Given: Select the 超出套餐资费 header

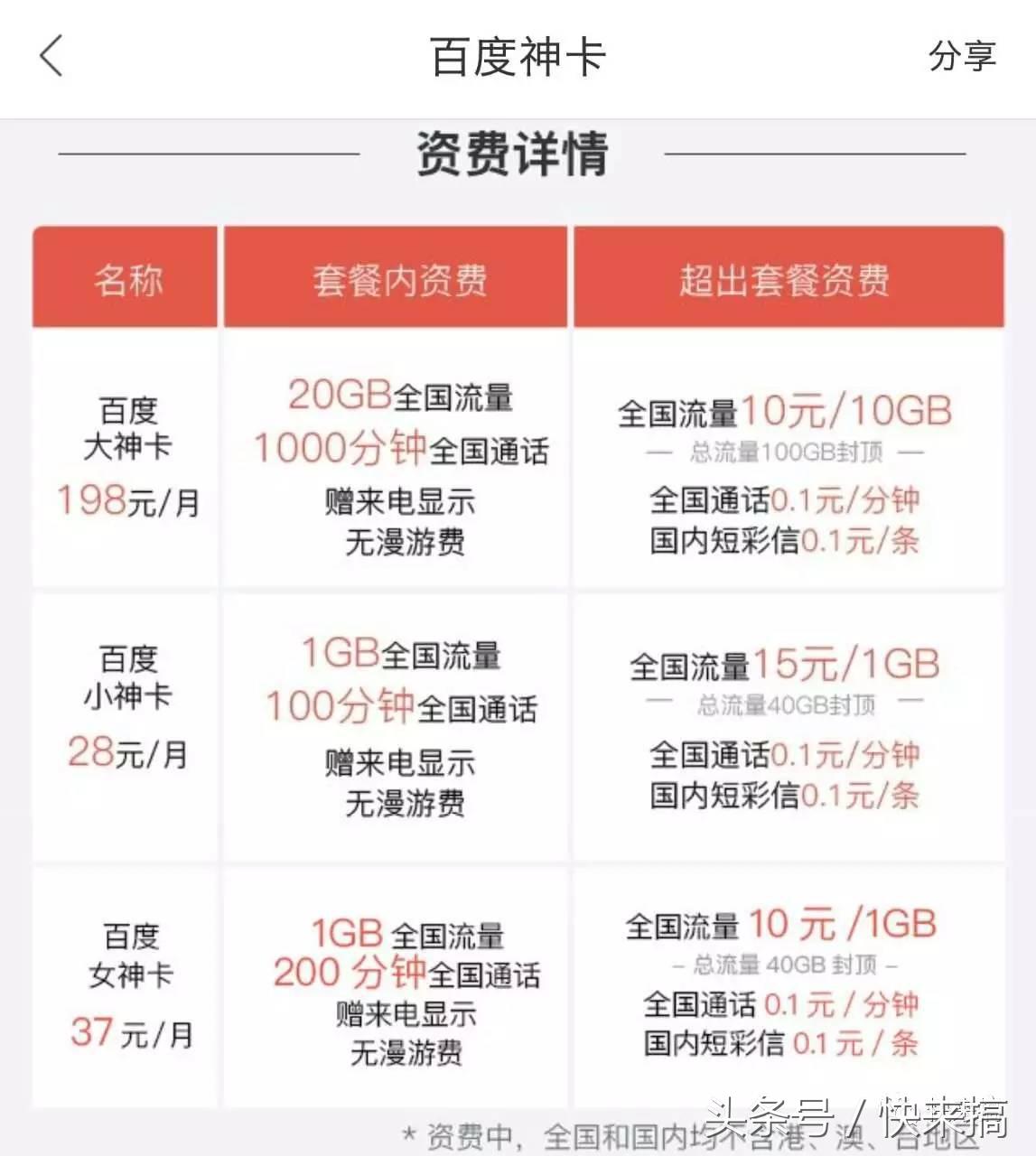Looking at the screenshot, I should tap(786, 280).
